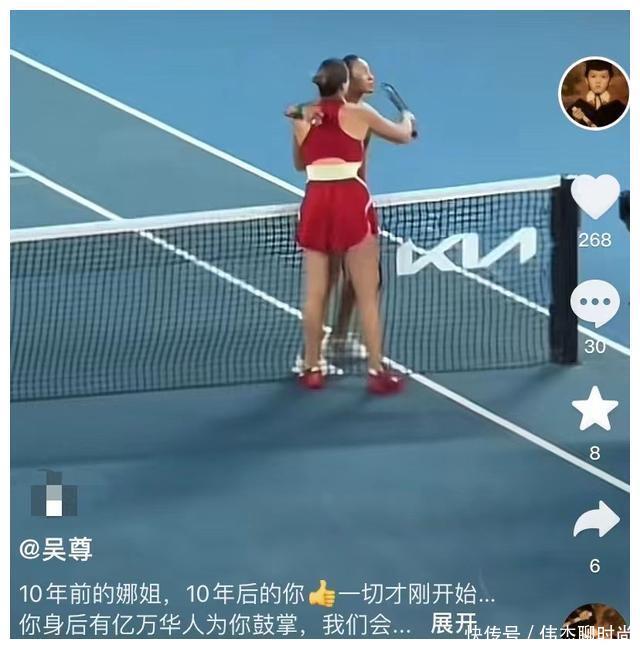
Task: Expand the caption with 展开
Action: coord(453,624)
